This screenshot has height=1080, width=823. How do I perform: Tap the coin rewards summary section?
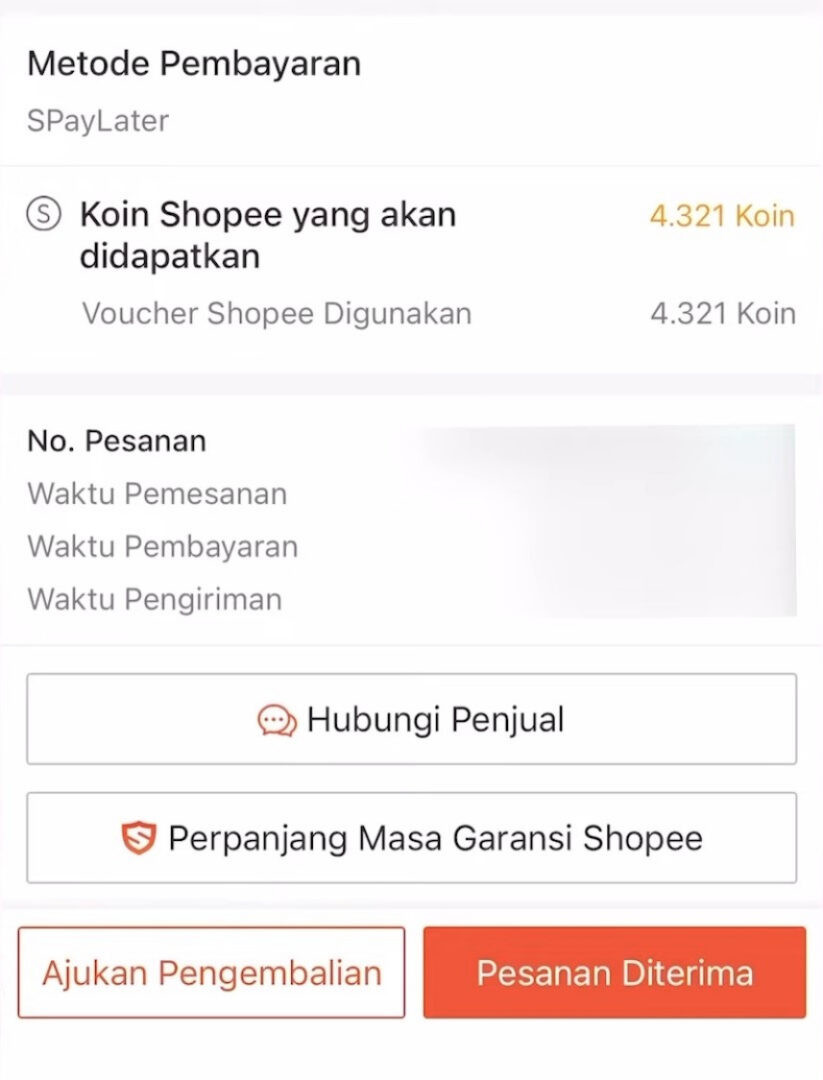click(411, 262)
